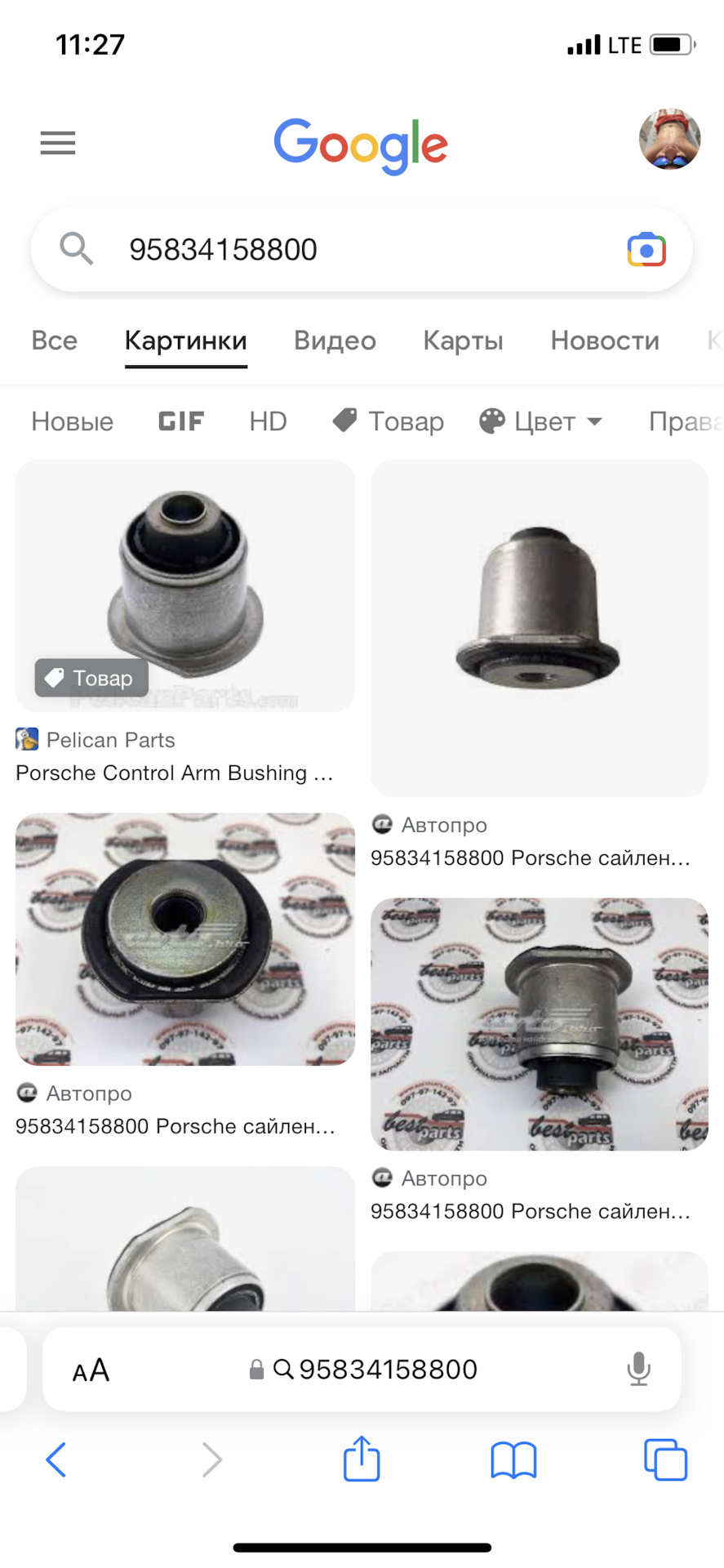Go back in Safari

pyautogui.click(x=56, y=1459)
